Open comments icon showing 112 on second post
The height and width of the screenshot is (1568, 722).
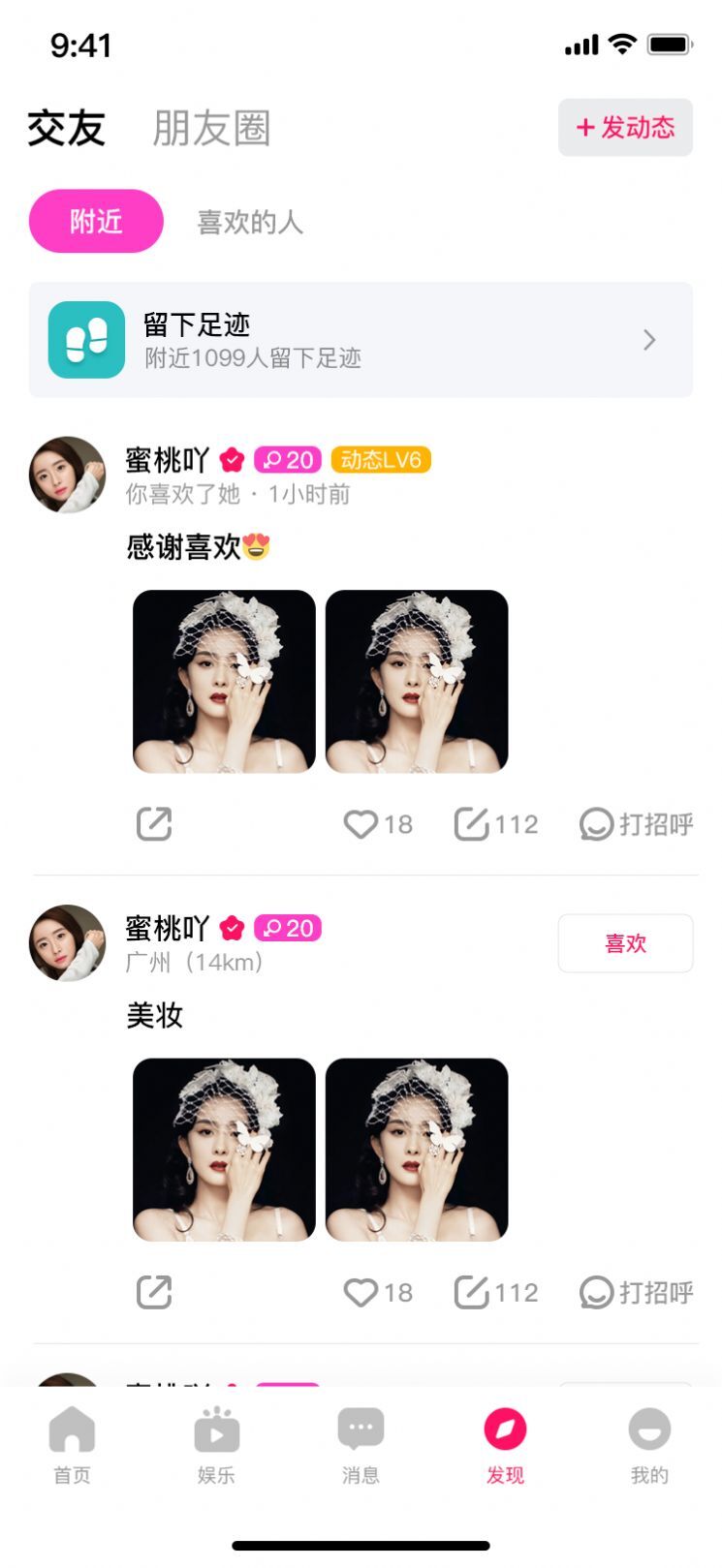(x=474, y=1292)
